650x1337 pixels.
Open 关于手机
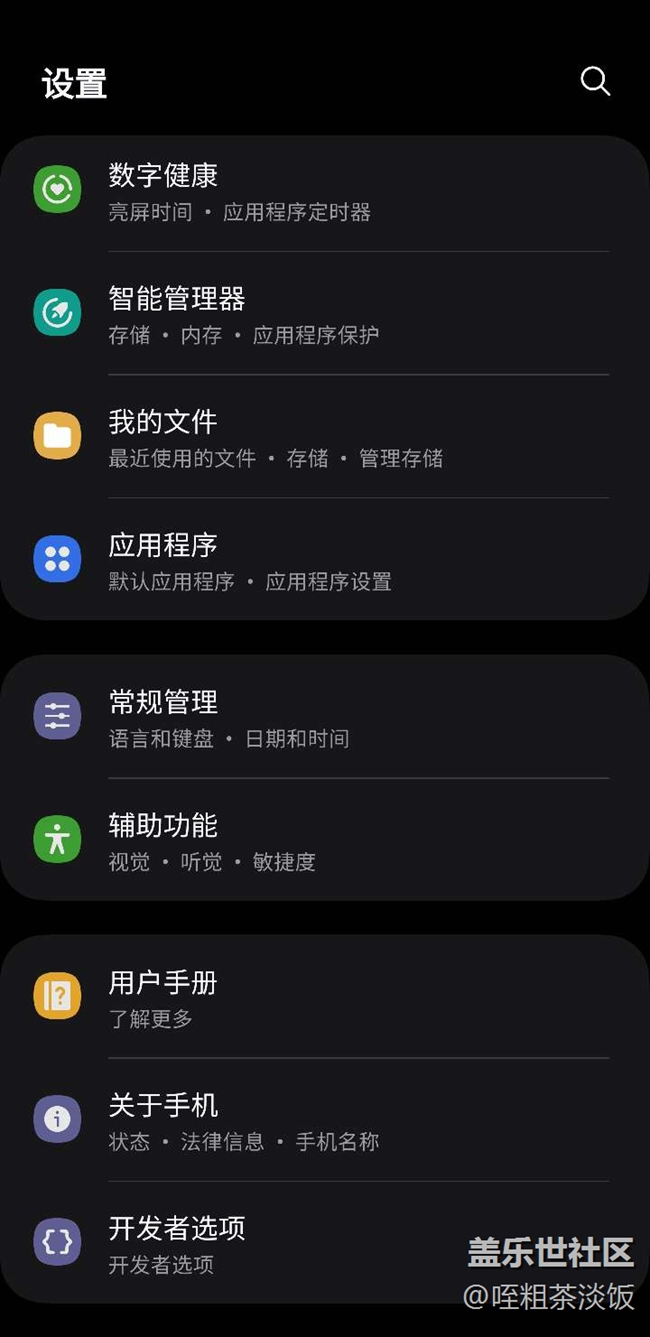pyautogui.click(x=325, y=1119)
